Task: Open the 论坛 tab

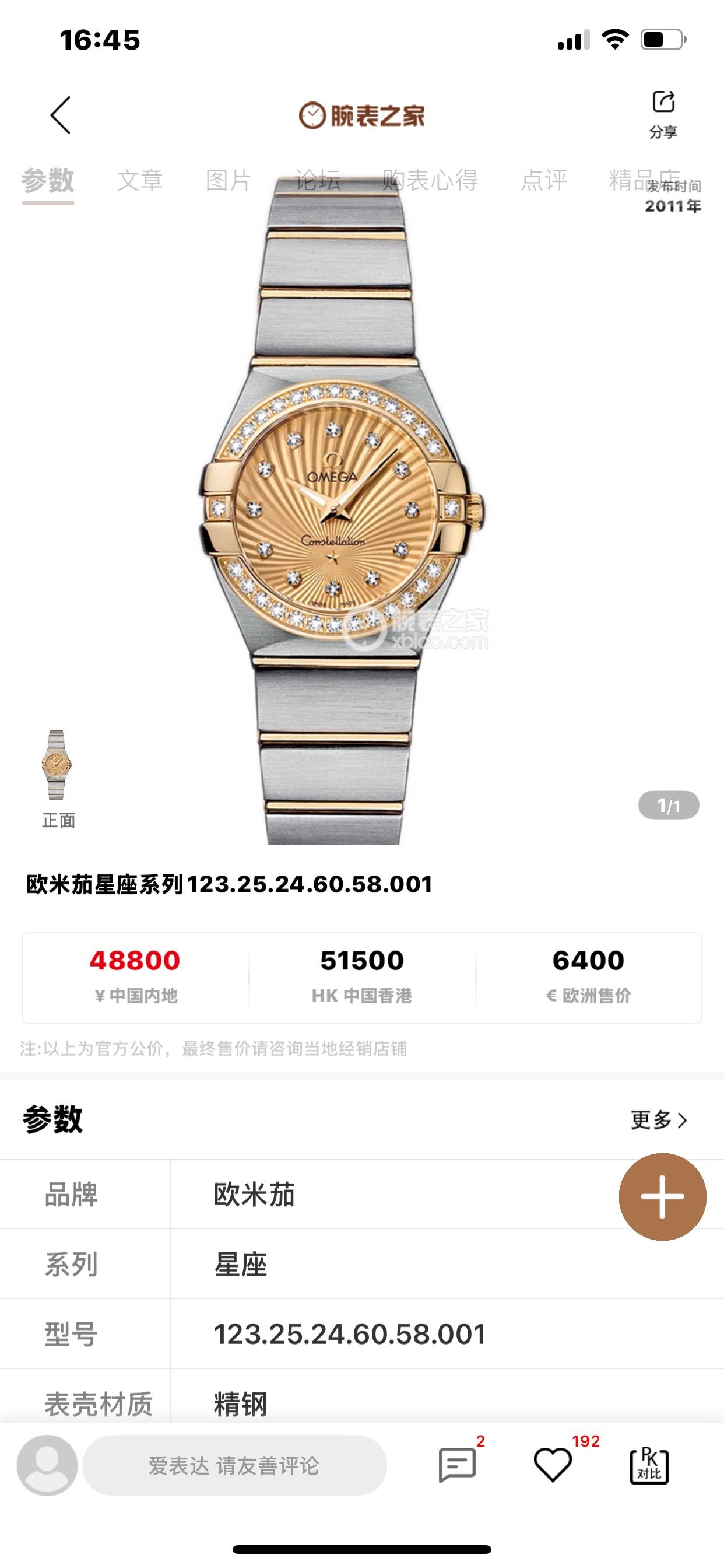Action: pos(318,181)
